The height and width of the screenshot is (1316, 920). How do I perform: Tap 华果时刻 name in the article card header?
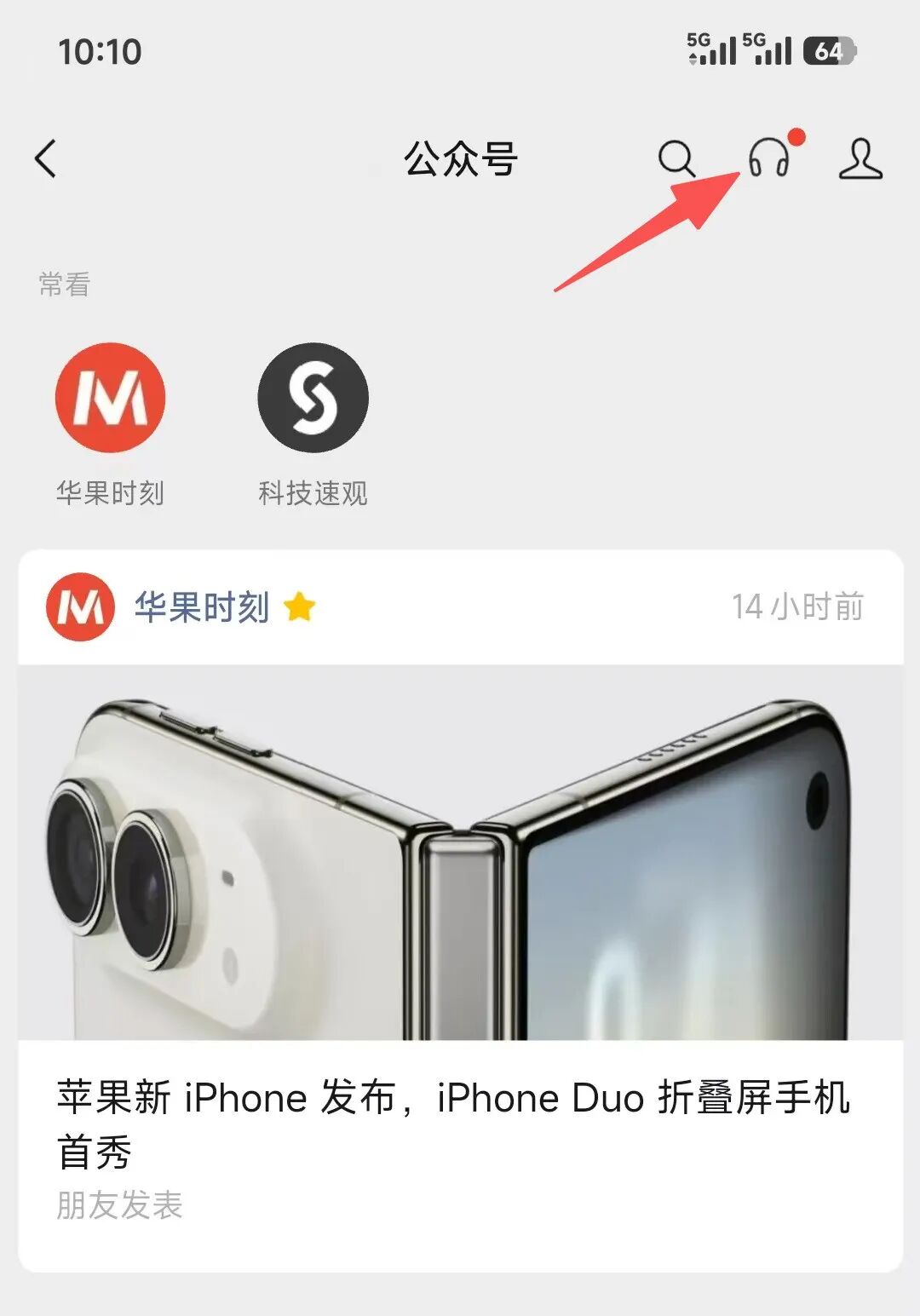[x=202, y=607]
